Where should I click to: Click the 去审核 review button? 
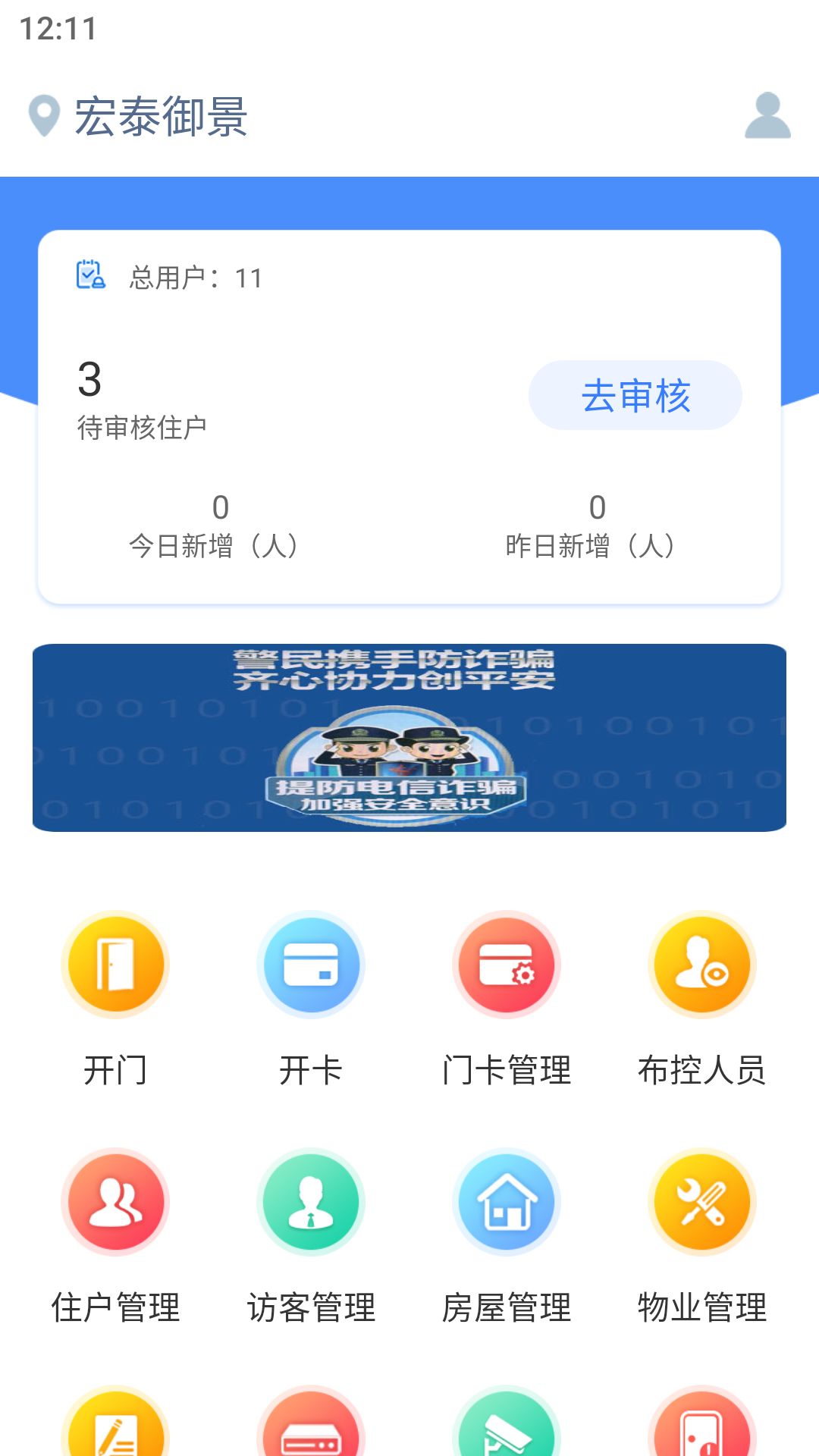point(635,395)
